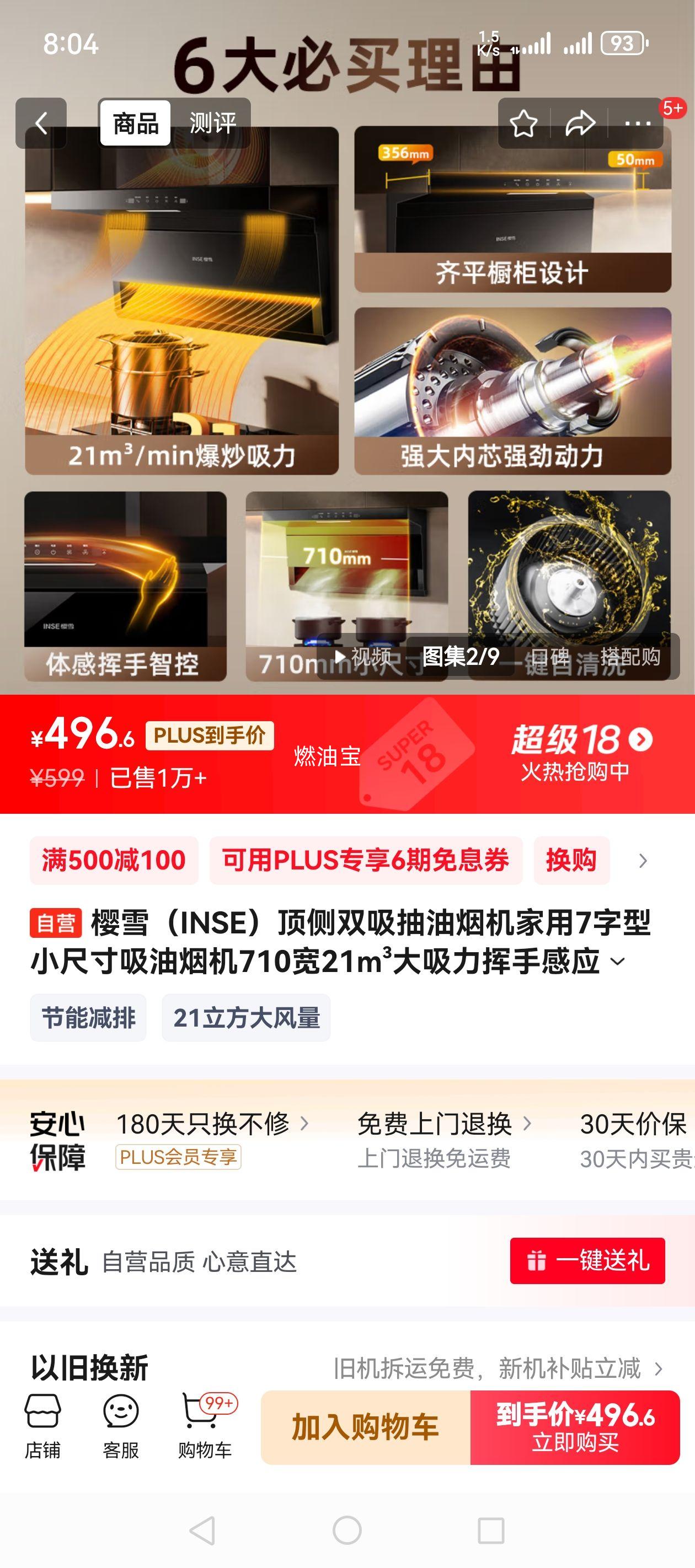Favorite the product with the star icon
This screenshot has width=695, height=1568.
[x=524, y=122]
